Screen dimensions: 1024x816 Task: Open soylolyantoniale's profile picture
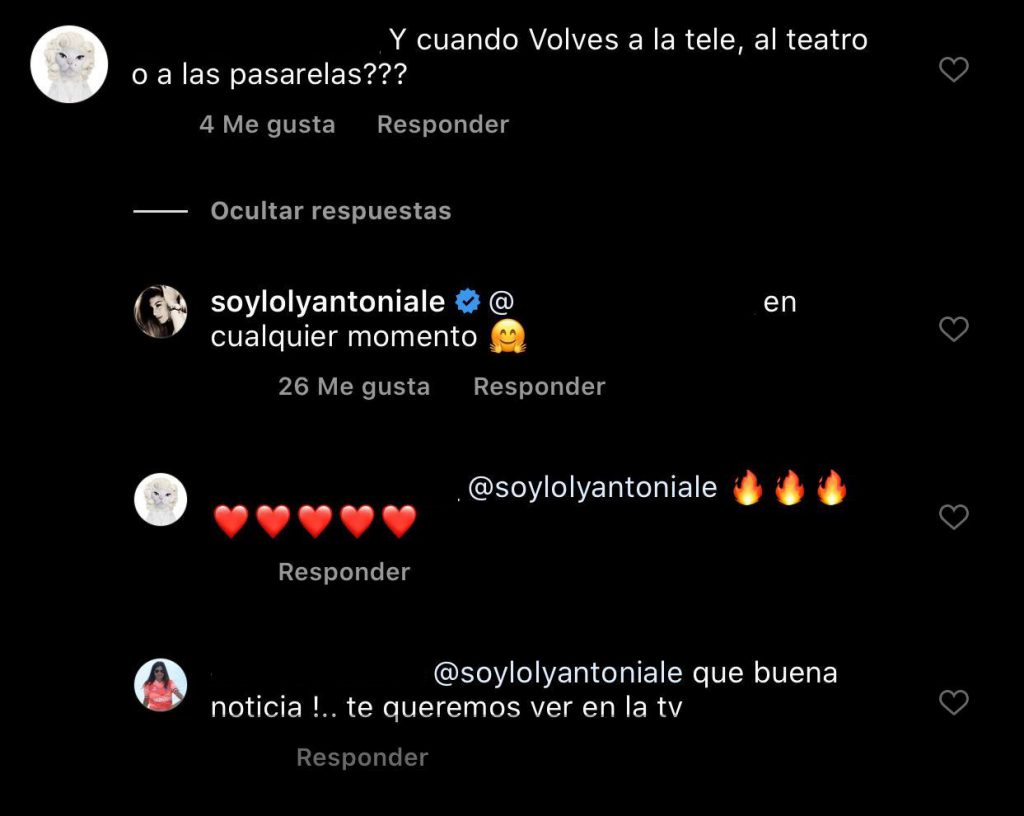(x=161, y=312)
